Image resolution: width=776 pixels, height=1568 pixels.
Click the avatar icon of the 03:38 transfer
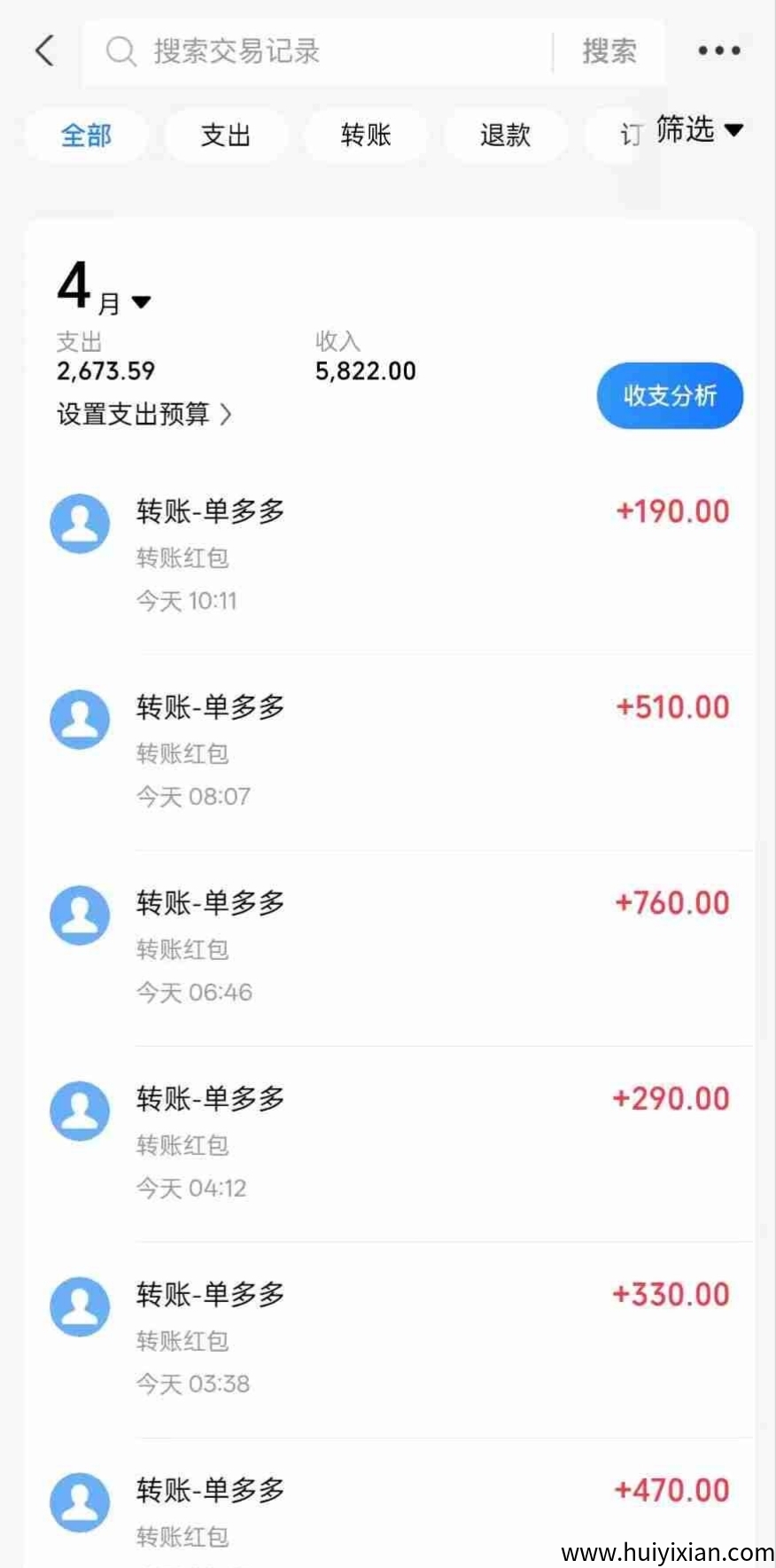point(80,1307)
